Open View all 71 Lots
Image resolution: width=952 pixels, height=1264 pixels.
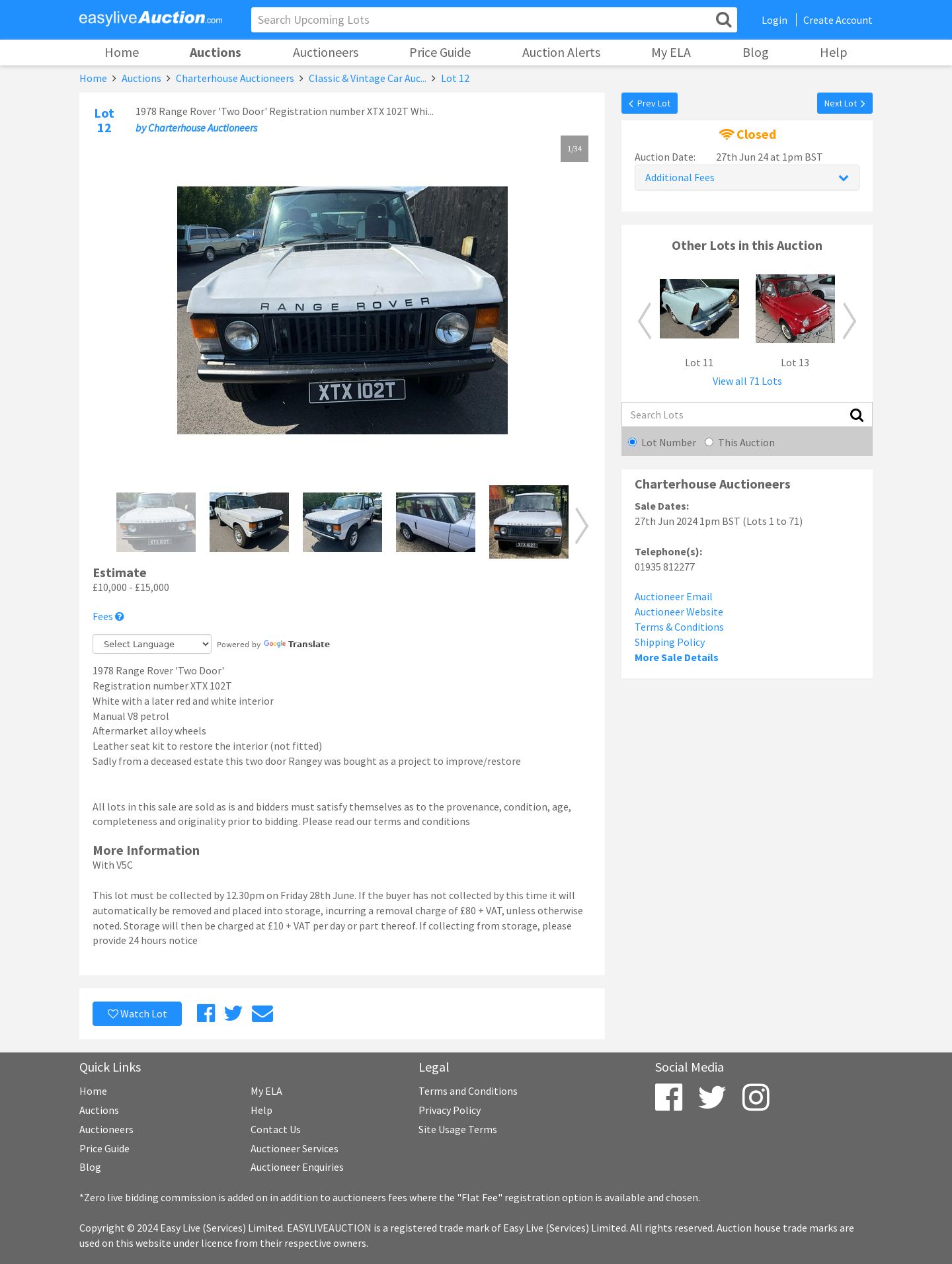click(x=746, y=381)
